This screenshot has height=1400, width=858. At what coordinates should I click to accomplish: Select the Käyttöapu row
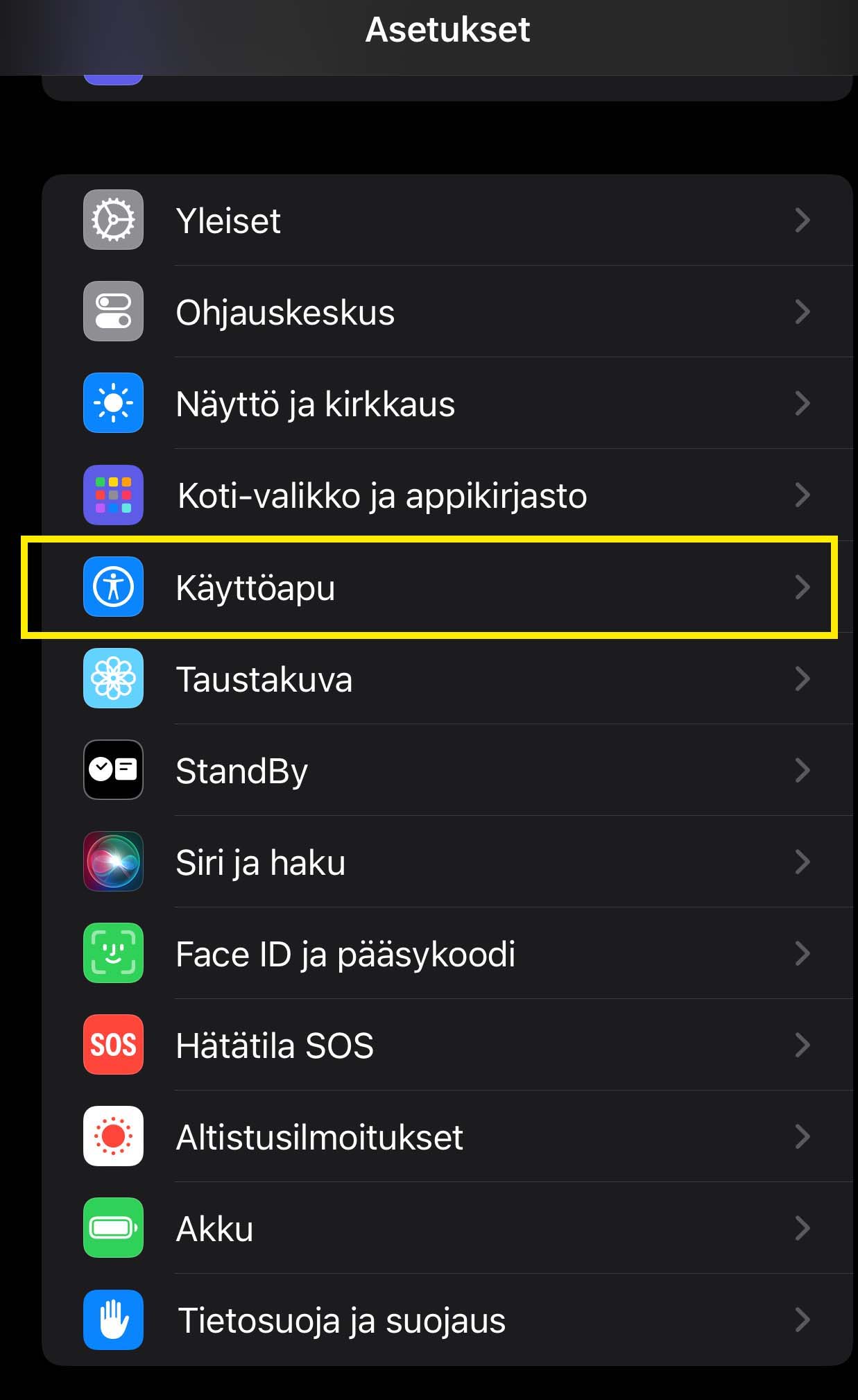coord(444,587)
